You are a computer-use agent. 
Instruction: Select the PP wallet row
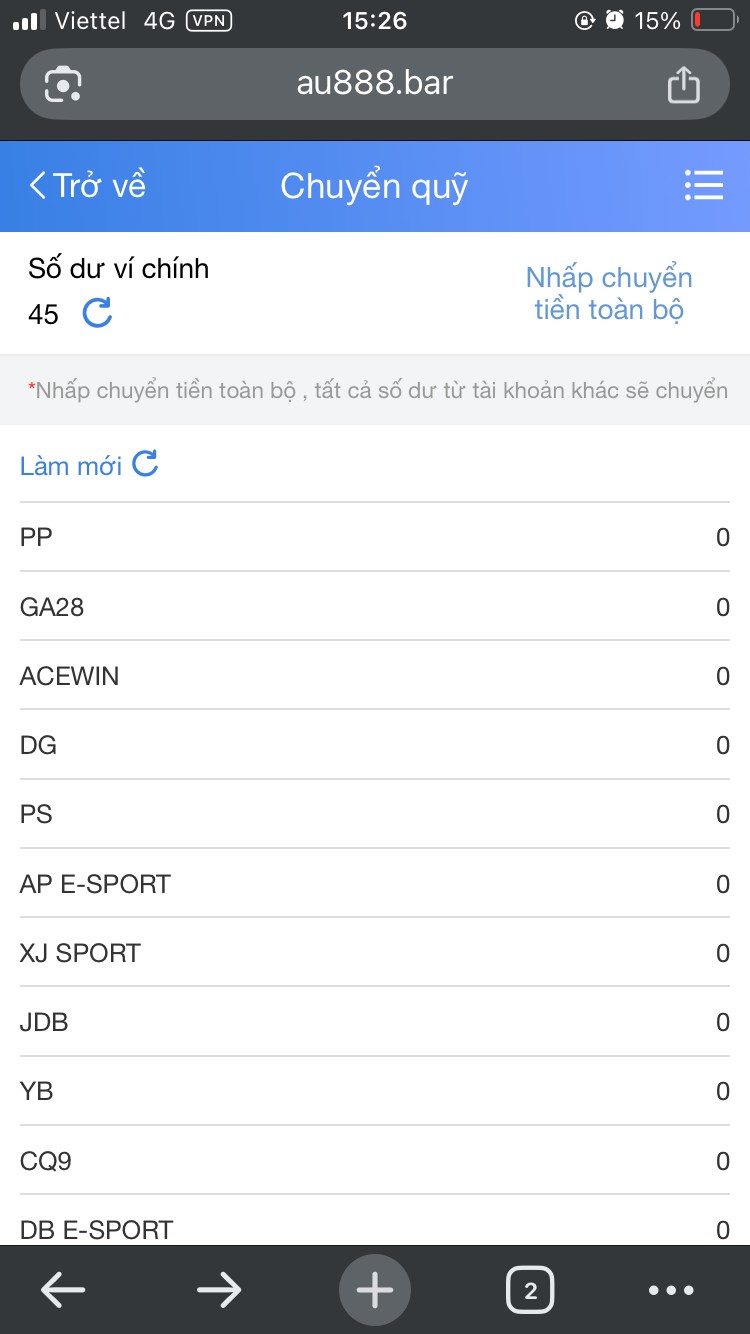[x=374, y=538]
